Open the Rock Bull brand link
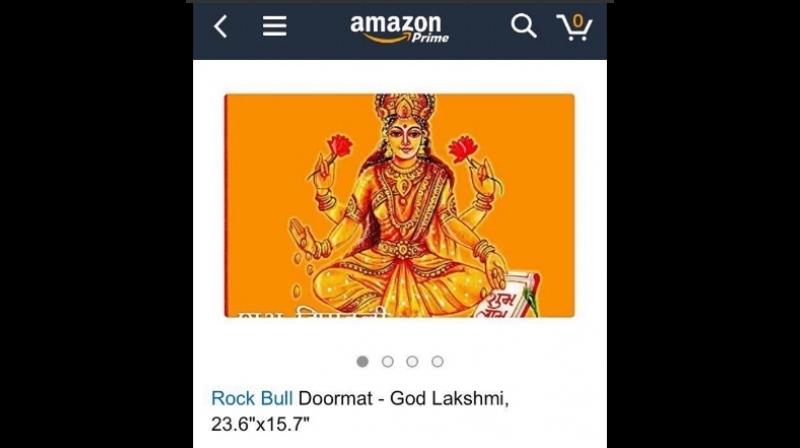 [252, 398]
